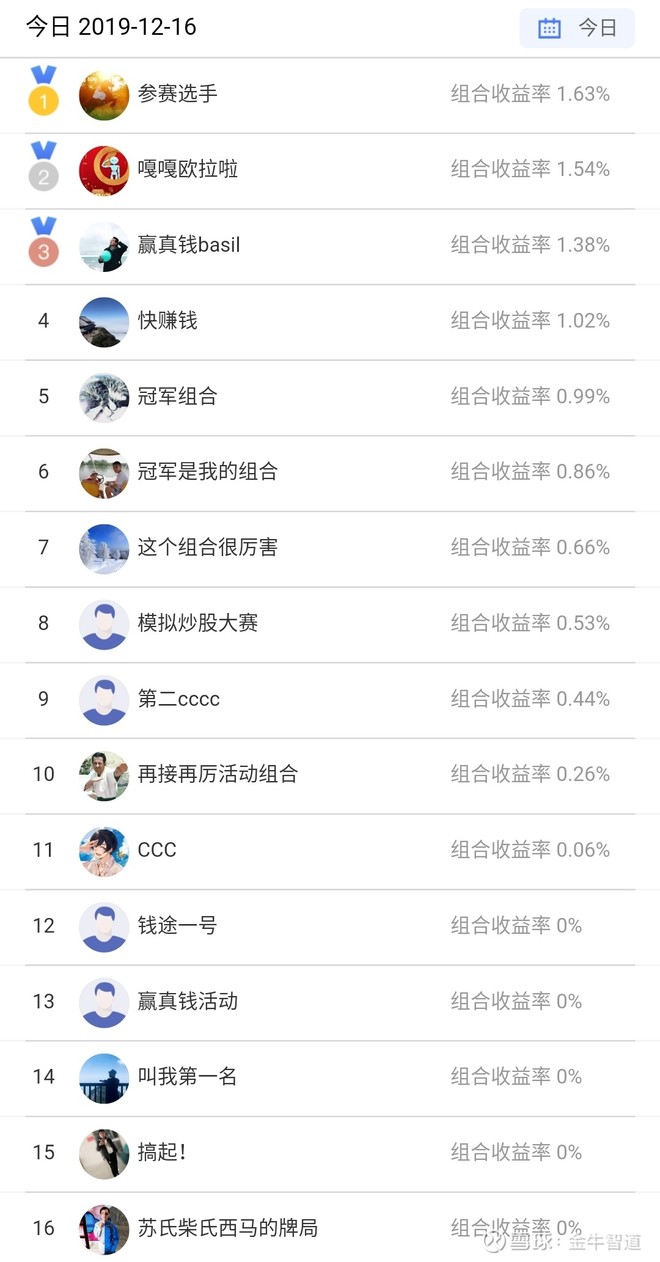Open the 今日 date picker button
Viewport: 660px width, 1262px height.
[577, 28]
